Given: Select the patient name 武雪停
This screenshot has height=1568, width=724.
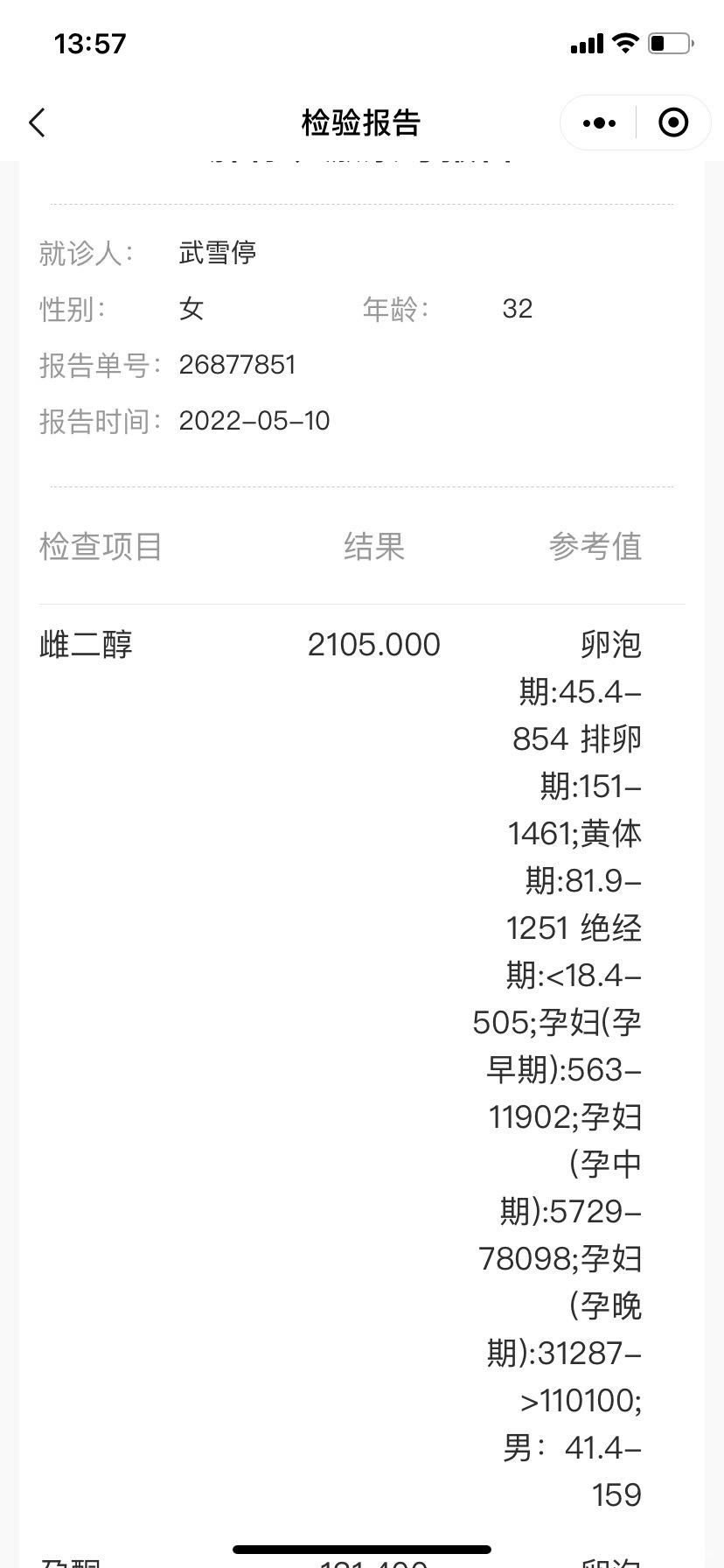Looking at the screenshot, I should coord(218,252).
